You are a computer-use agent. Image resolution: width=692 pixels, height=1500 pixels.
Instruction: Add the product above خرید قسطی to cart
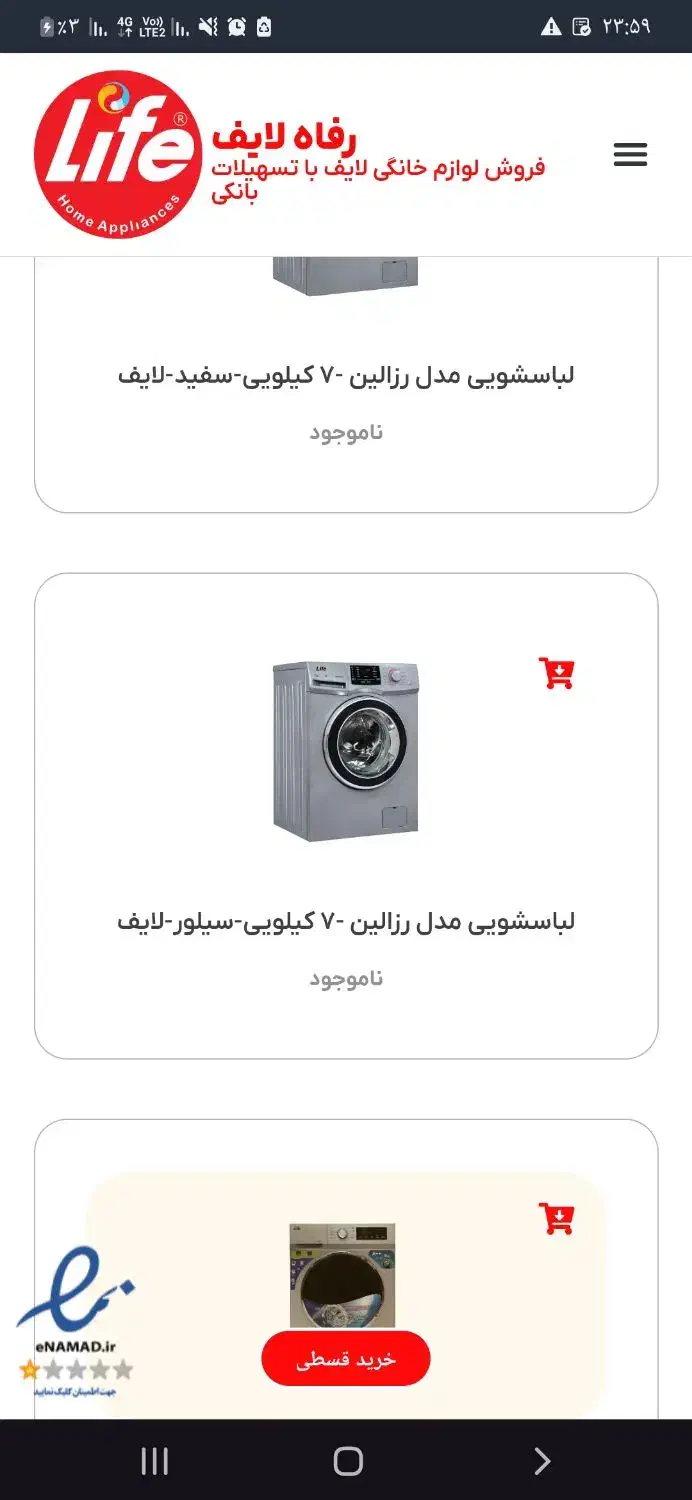[x=556, y=1218]
